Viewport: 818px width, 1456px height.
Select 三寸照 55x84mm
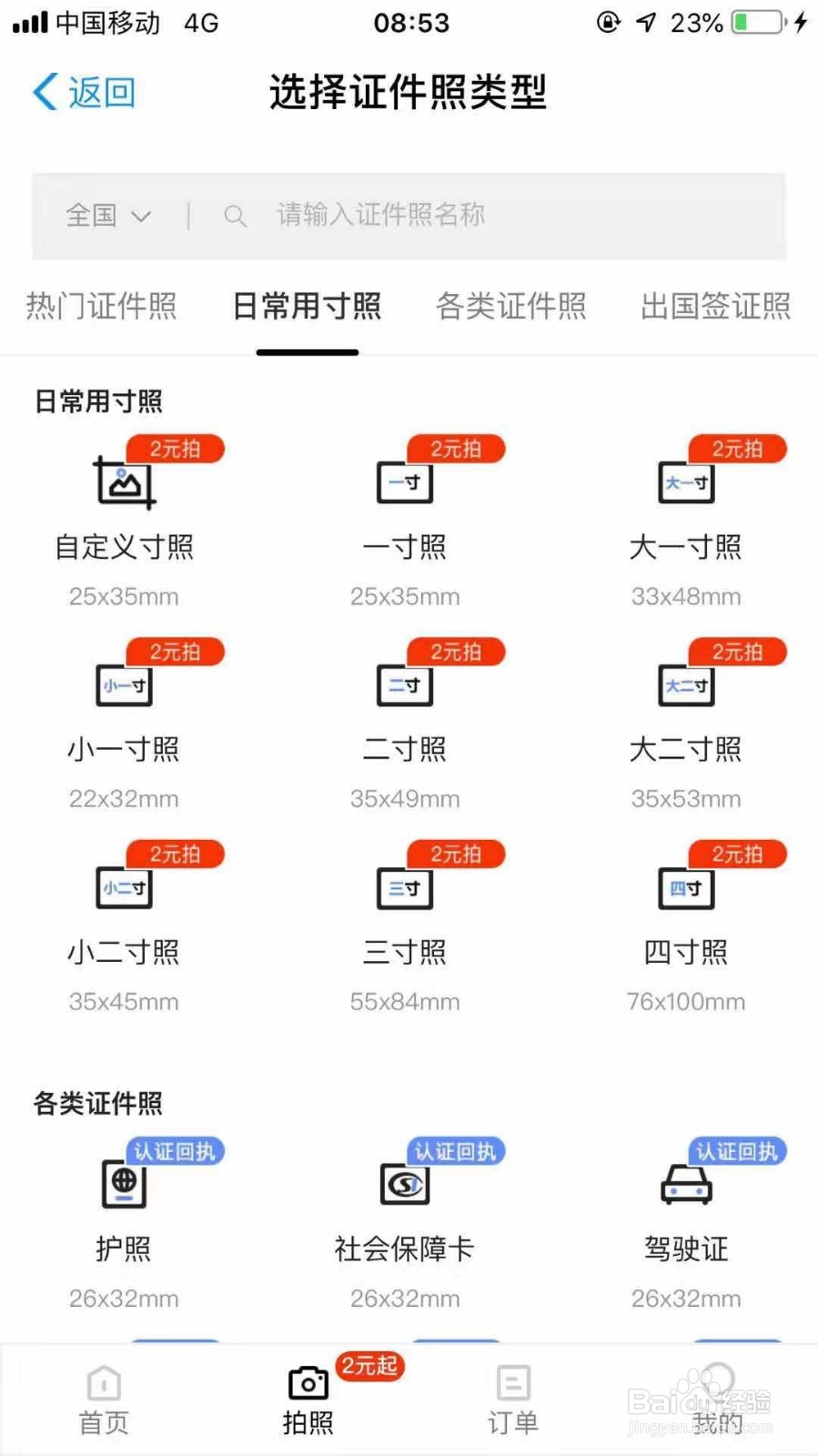coord(406,927)
